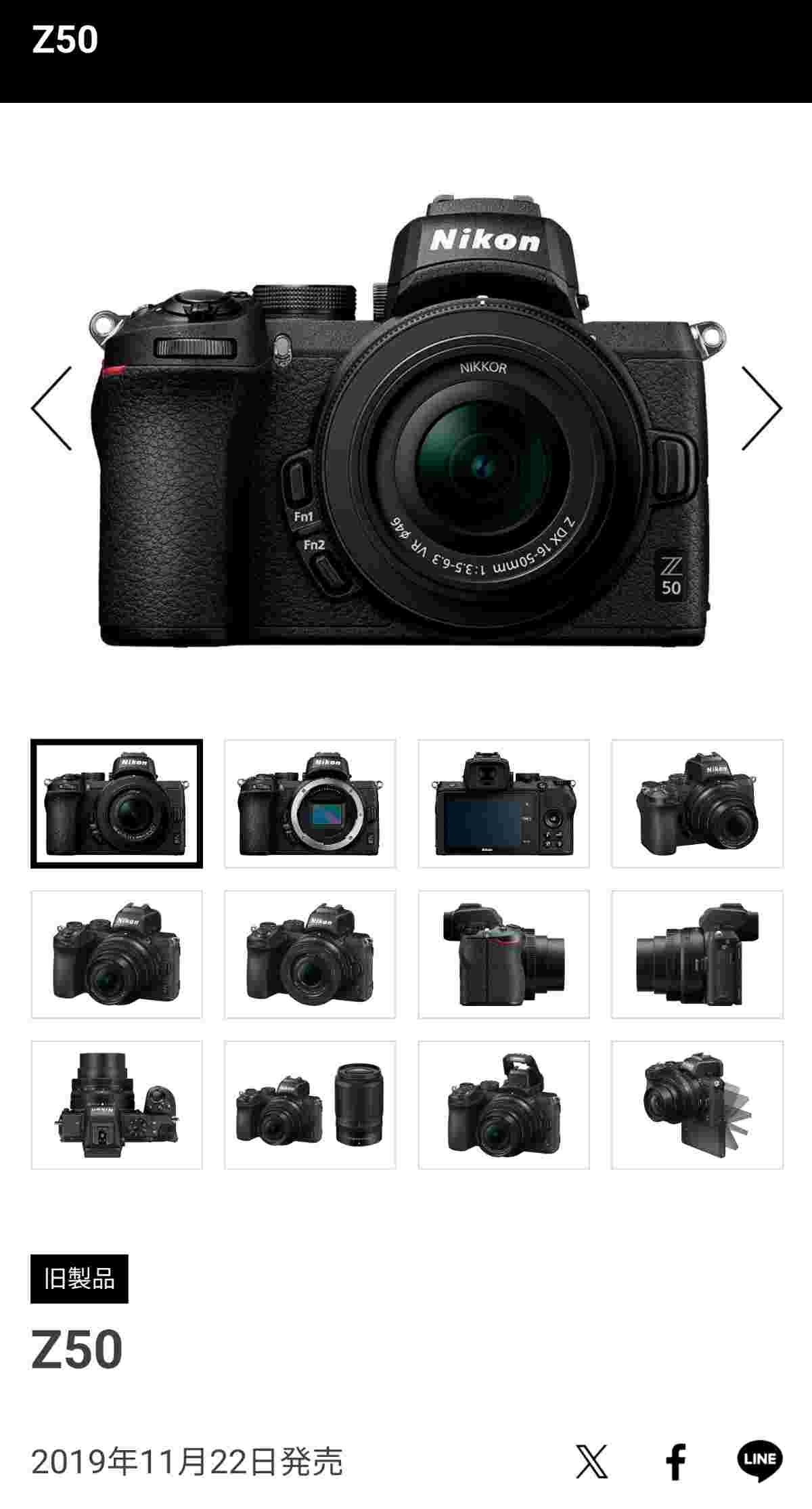This screenshot has width=812, height=1509.
Task: Select the first front view with lens thumbnail
Action: tap(116, 804)
